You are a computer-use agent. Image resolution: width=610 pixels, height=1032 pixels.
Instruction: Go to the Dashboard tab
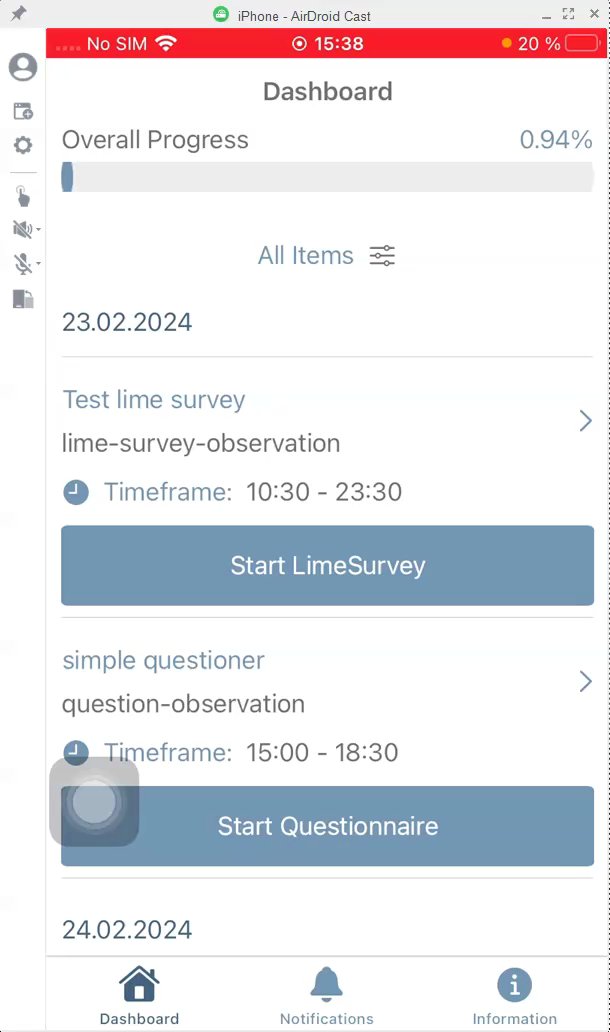(139, 997)
